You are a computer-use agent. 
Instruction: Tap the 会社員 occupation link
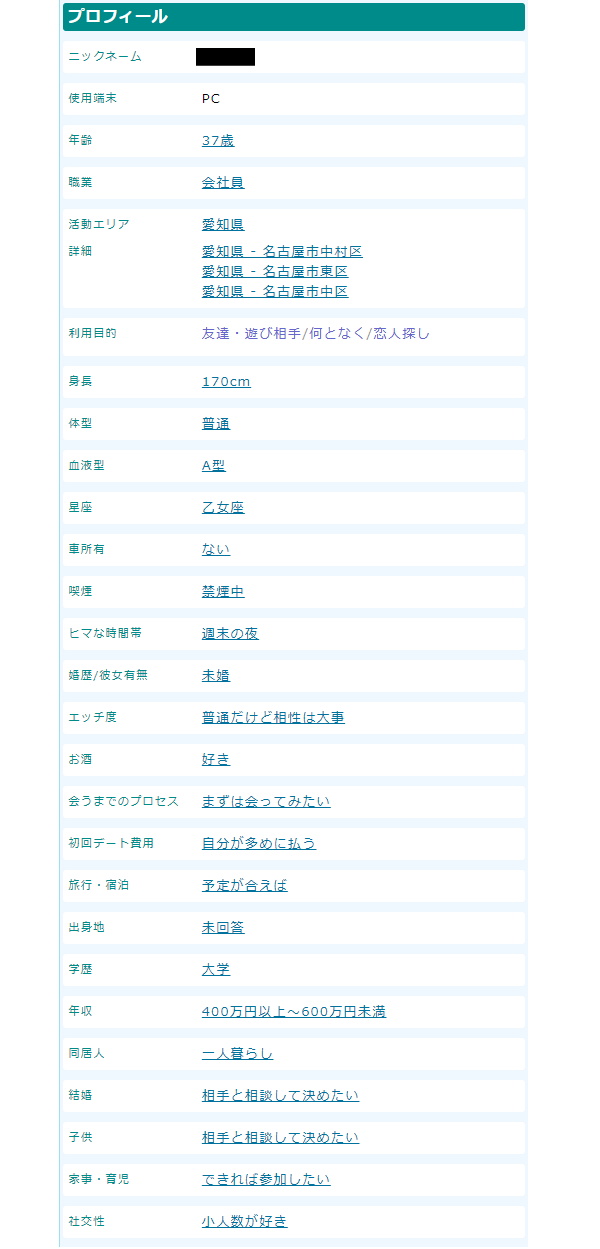pos(223,183)
